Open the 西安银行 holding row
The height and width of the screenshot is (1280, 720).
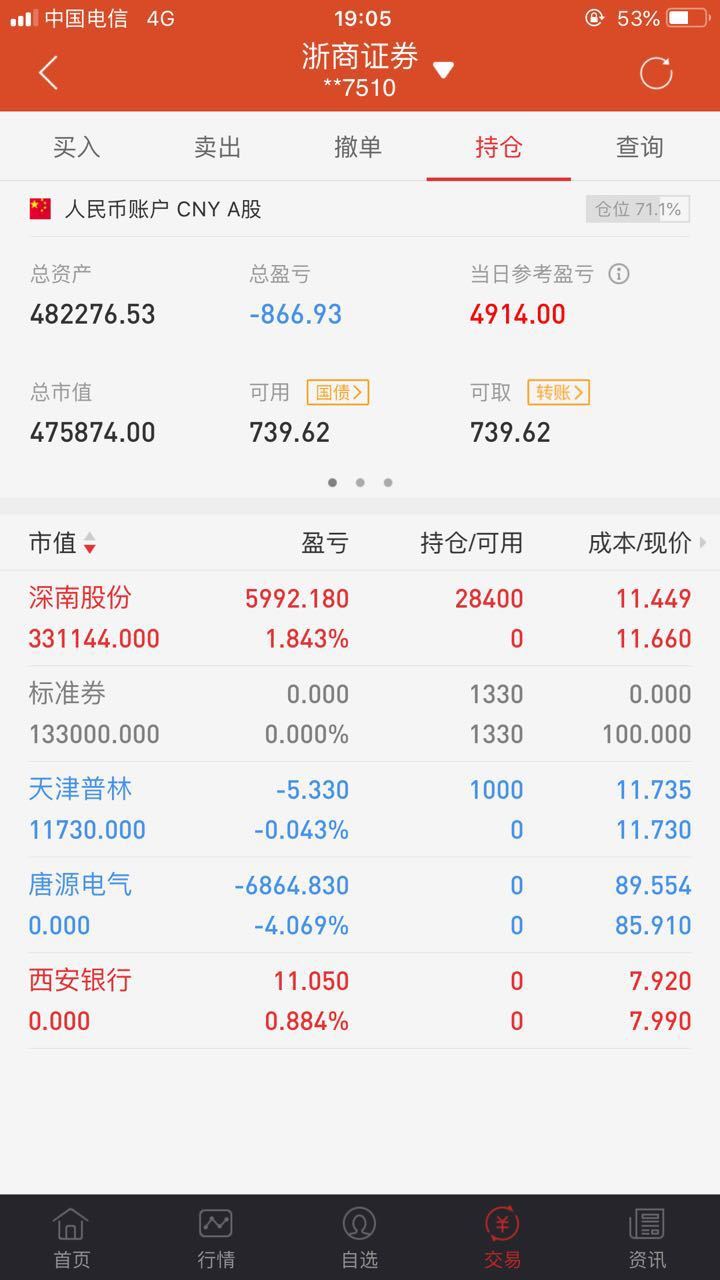point(360,1001)
